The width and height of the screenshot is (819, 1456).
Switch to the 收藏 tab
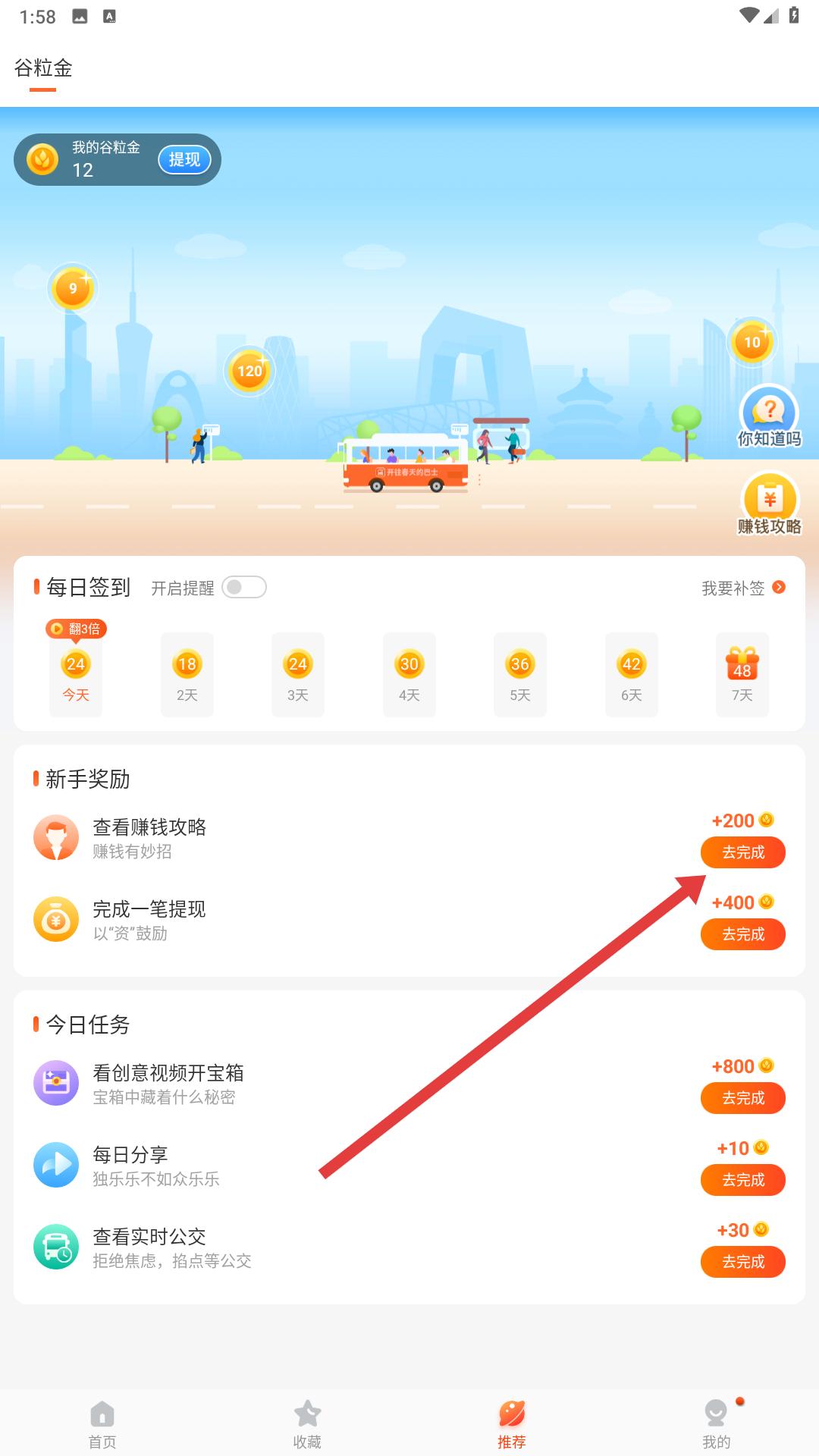click(307, 1424)
